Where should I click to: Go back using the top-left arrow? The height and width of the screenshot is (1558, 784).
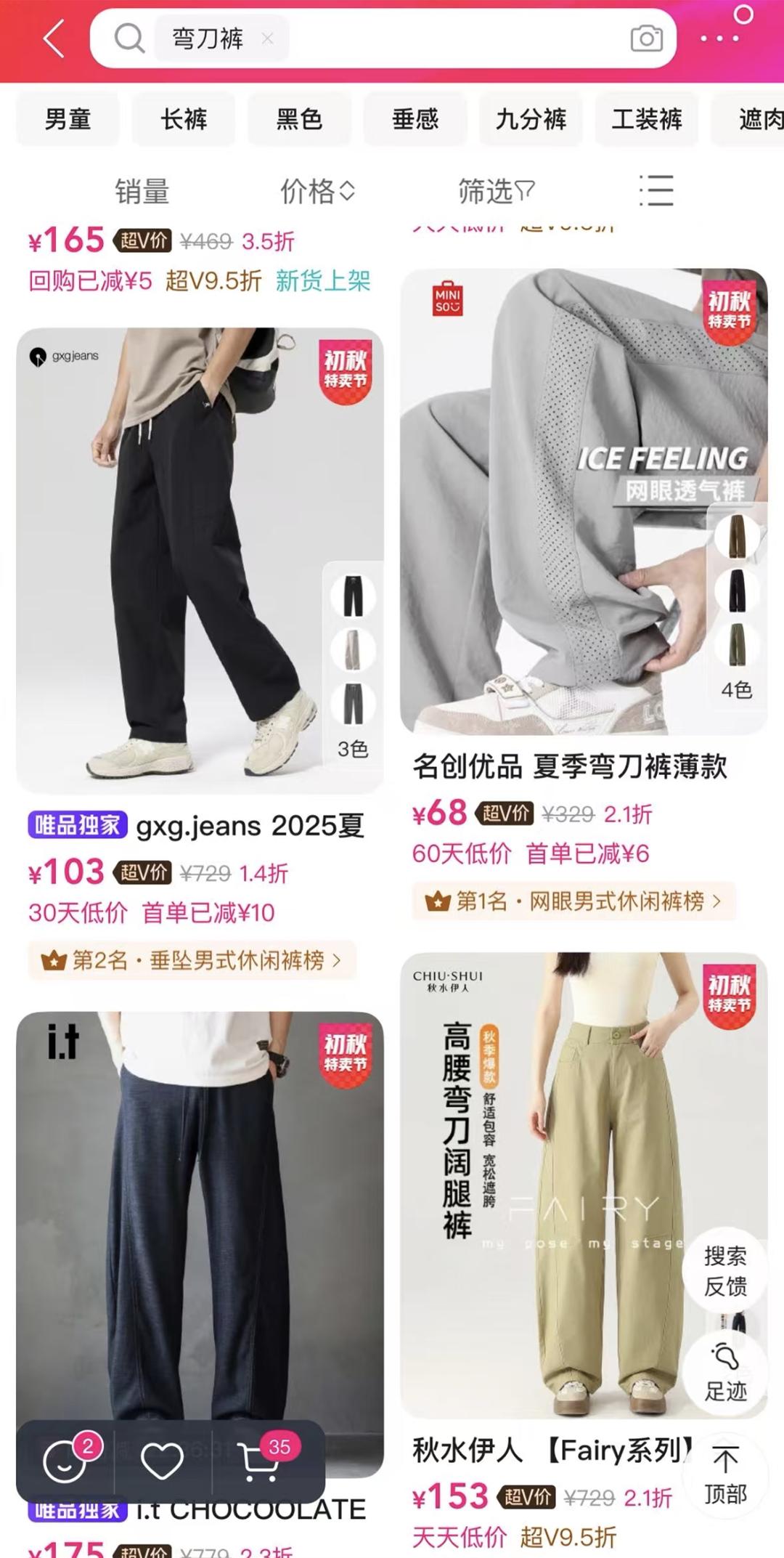(54, 38)
